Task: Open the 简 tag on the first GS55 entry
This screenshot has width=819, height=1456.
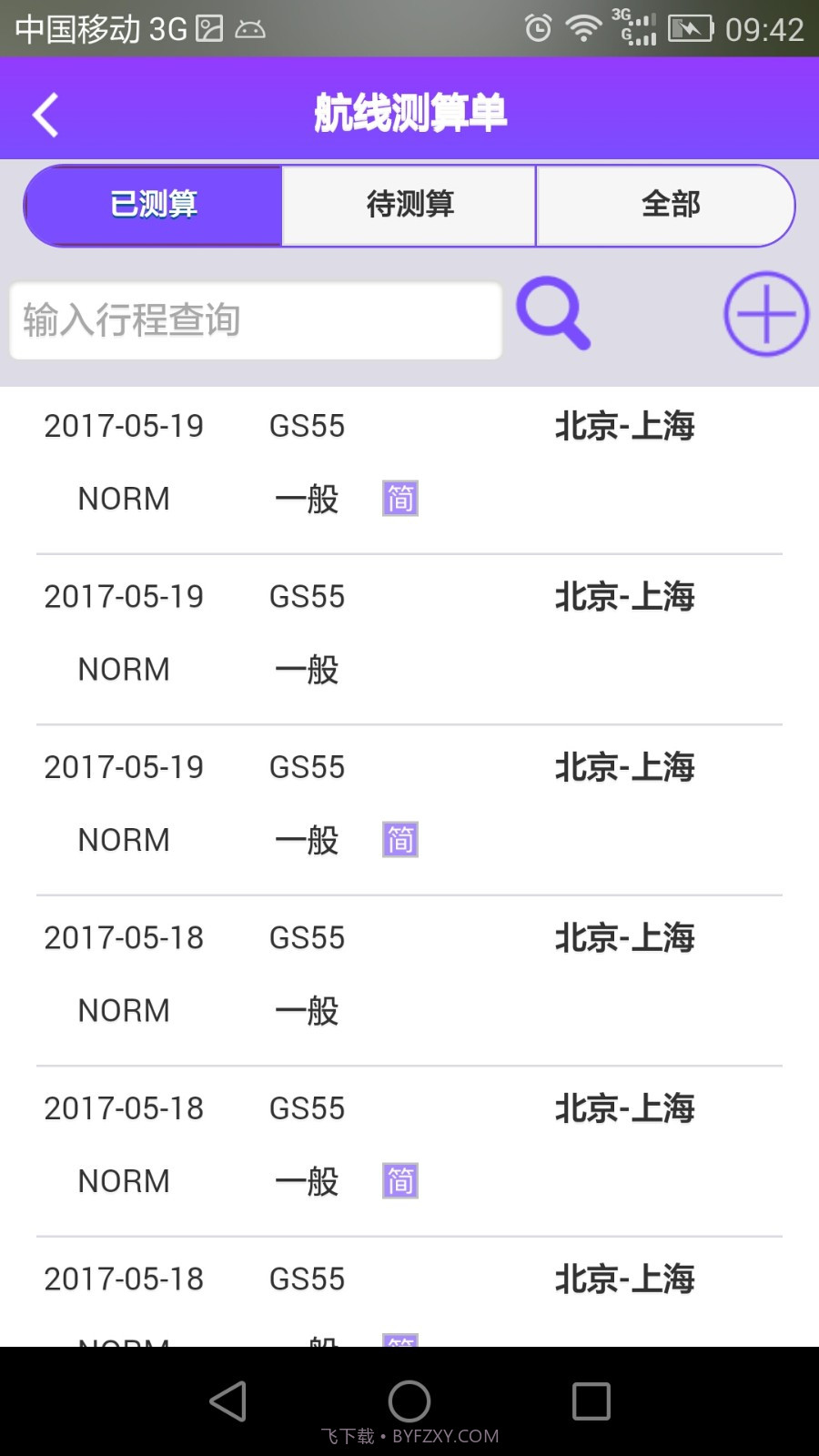Action: tap(400, 498)
